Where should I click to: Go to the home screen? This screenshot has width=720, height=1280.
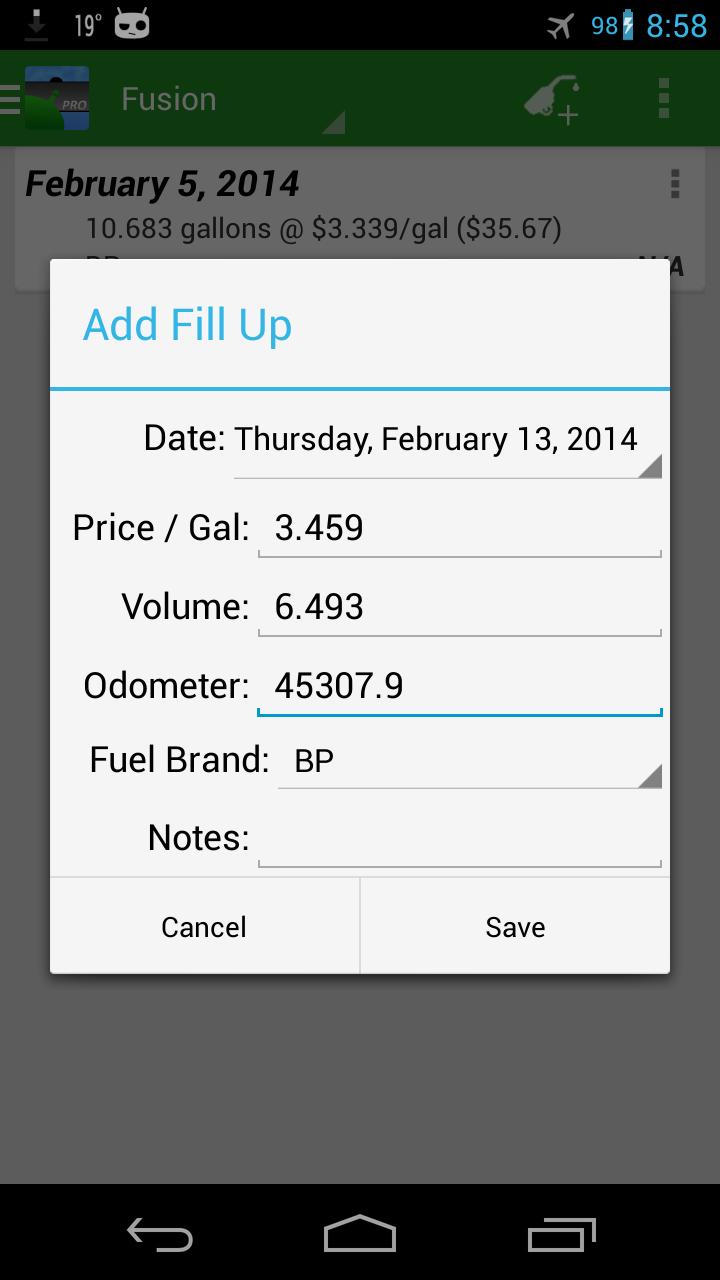pos(360,1234)
